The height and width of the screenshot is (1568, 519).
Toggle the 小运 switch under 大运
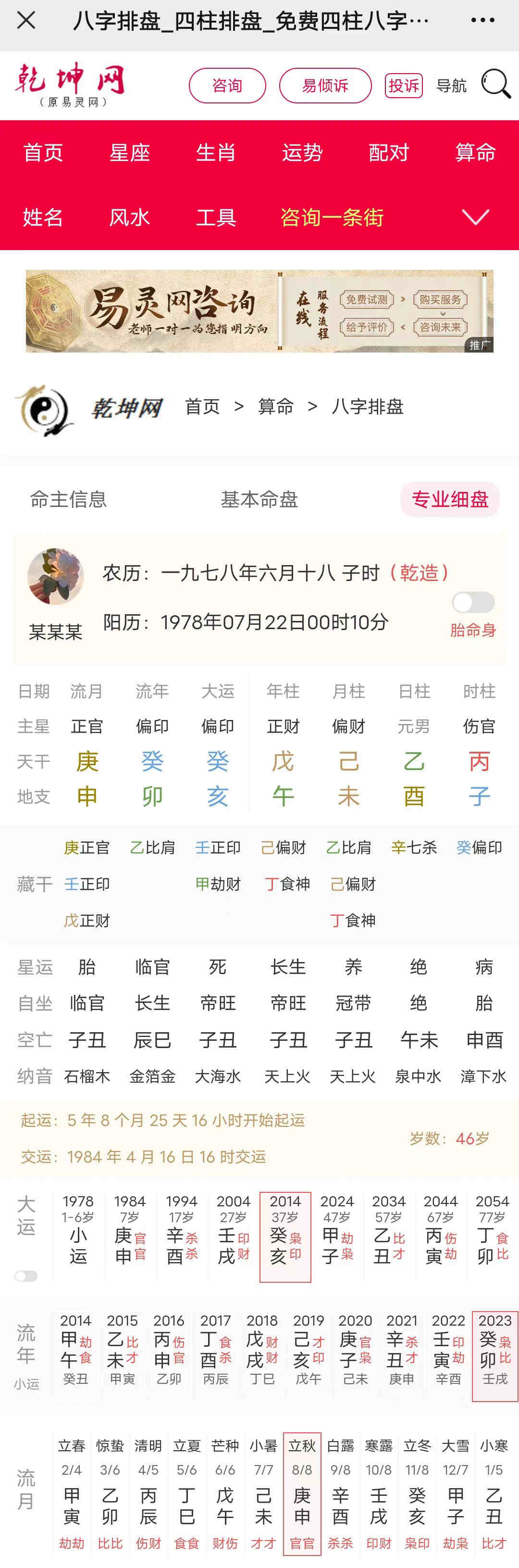point(26,1276)
